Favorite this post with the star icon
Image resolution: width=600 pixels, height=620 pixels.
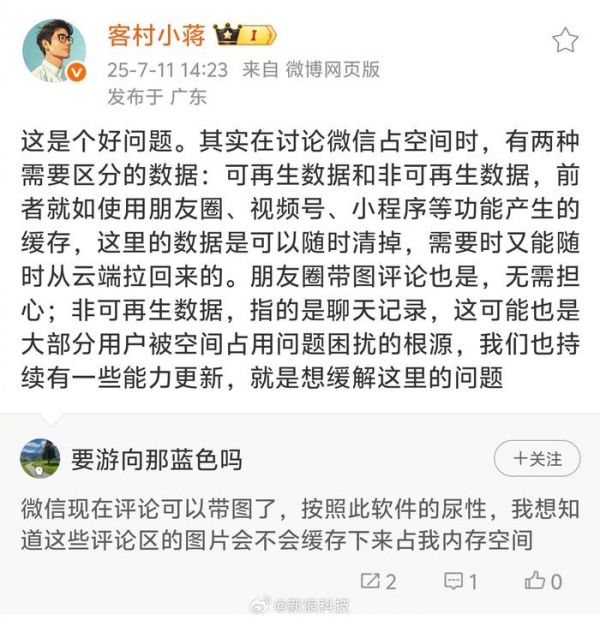565,39
